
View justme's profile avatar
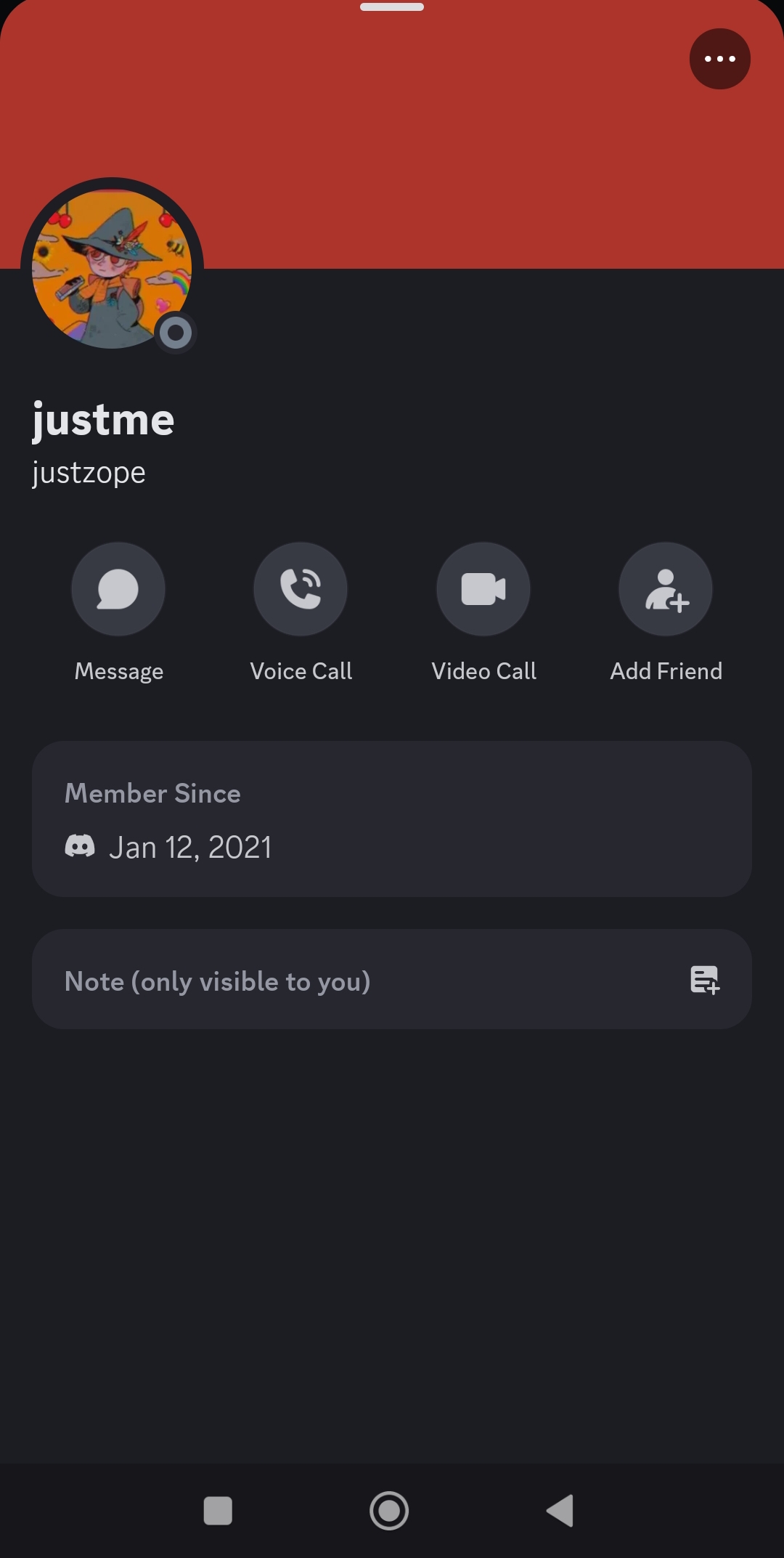coord(112,269)
